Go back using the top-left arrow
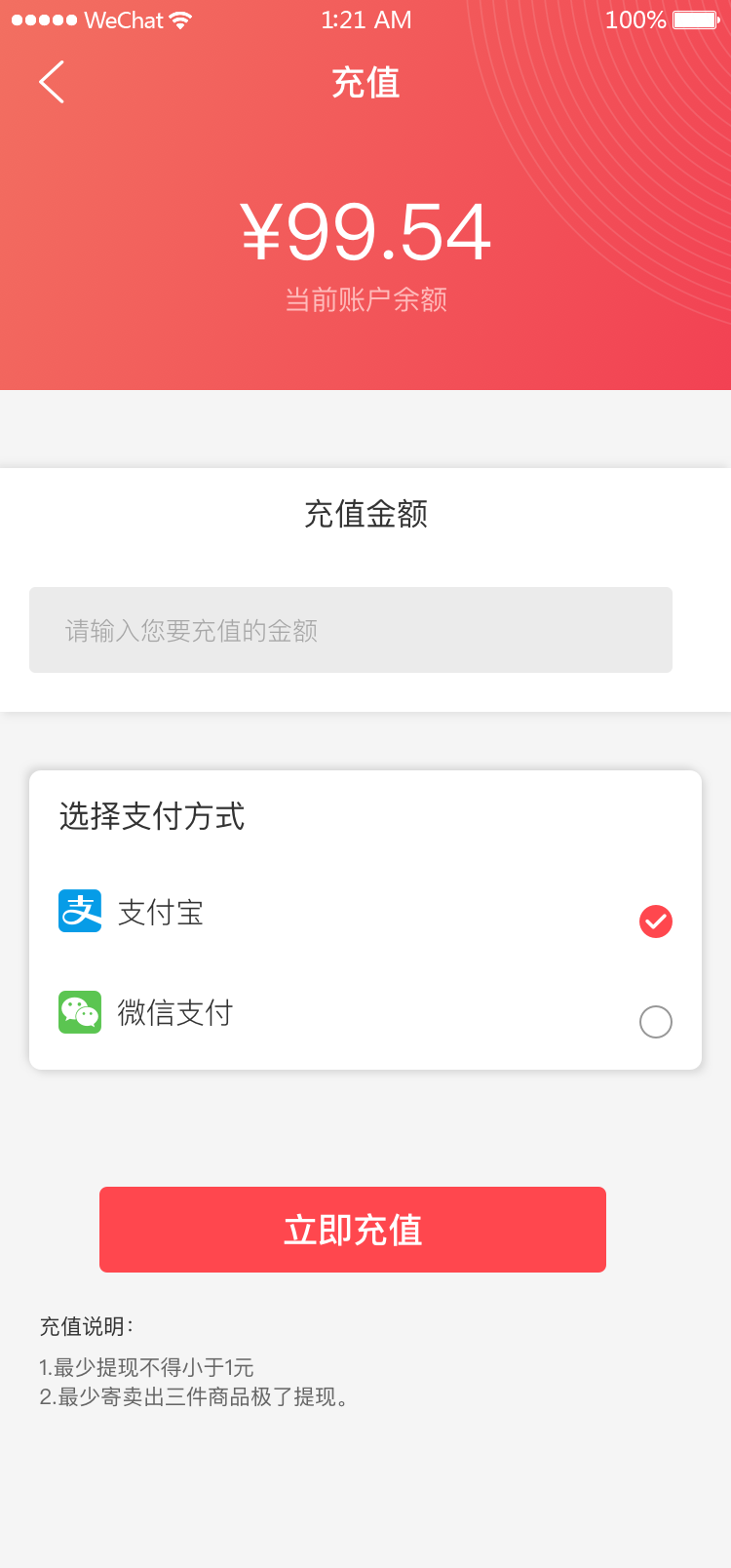The image size is (731, 1568). tap(52, 82)
